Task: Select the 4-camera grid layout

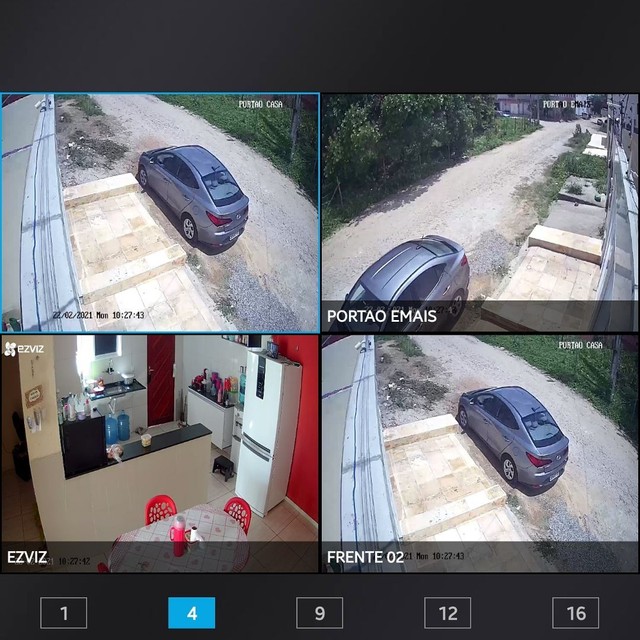Action: 191,612
